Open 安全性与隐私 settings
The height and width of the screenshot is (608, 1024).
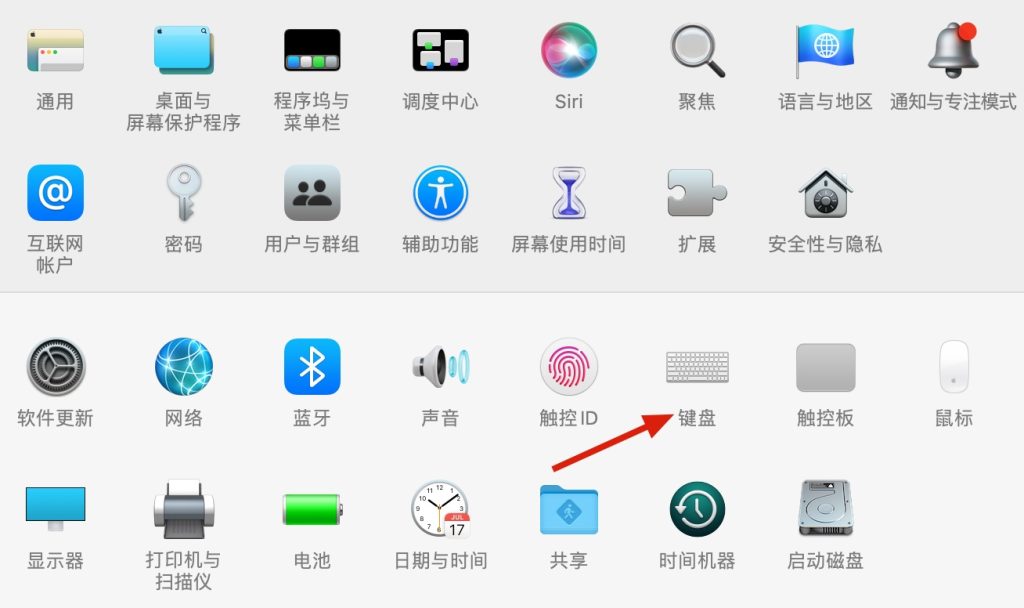pyautogui.click(x=825, y=193)
